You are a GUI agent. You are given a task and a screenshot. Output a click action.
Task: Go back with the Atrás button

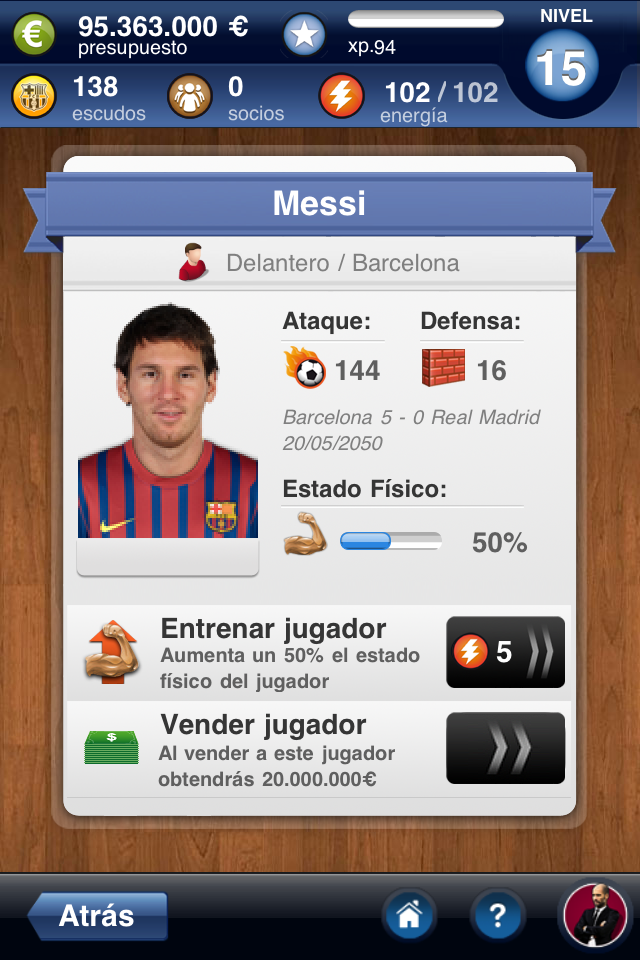tap(98, 916)
